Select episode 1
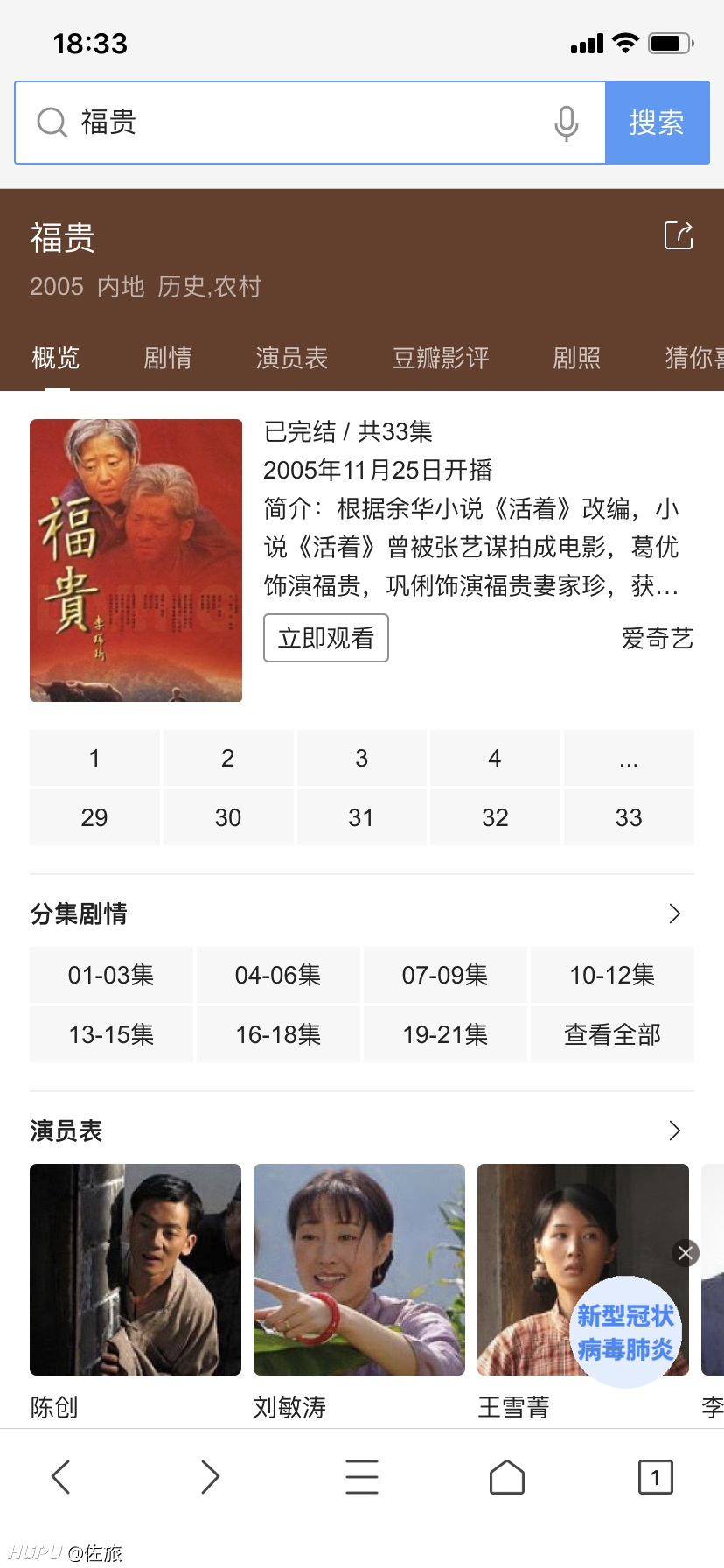Screen dimensions: 724x1568 pyautogui.click(x=94, y=758)
